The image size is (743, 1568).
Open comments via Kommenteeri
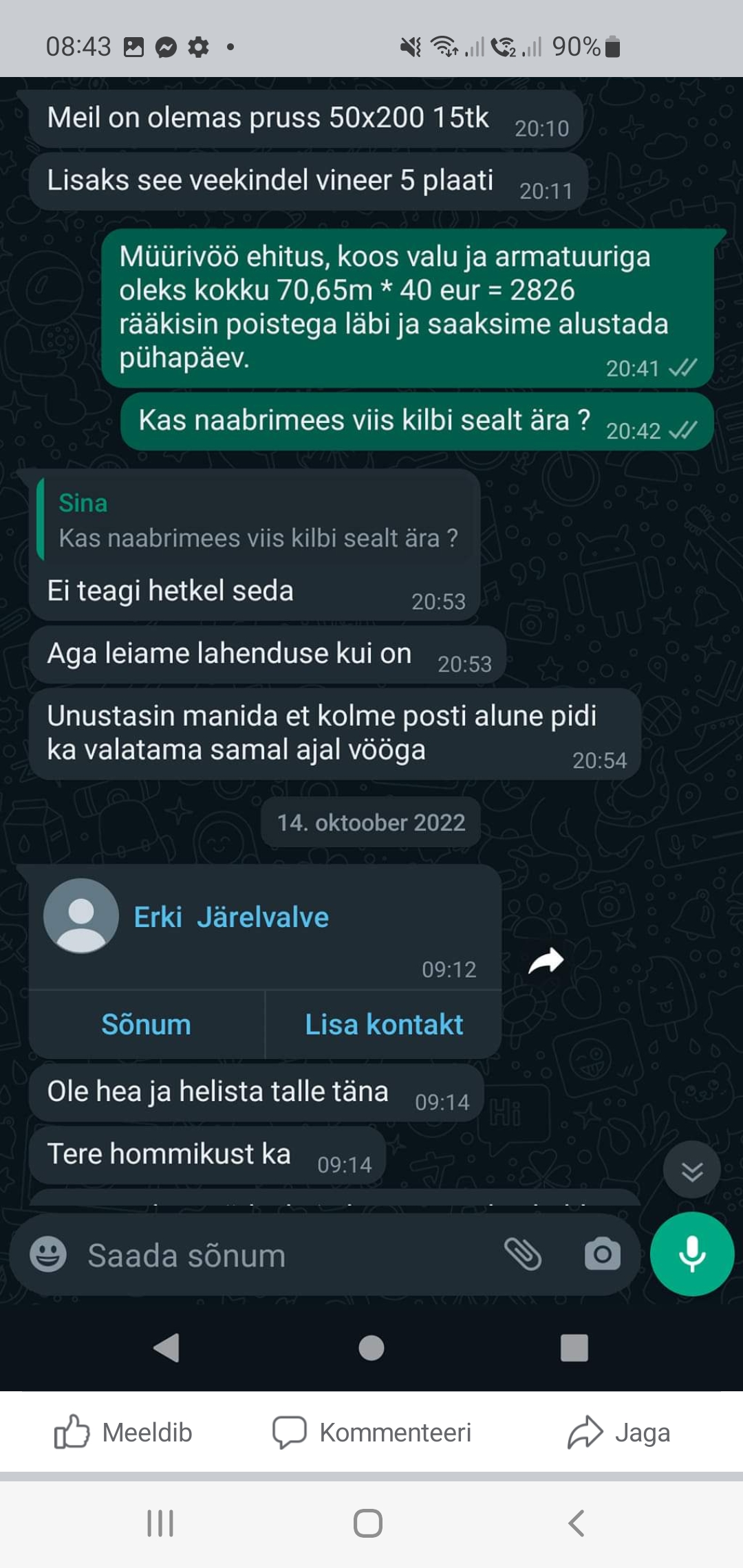(372, 1433)
